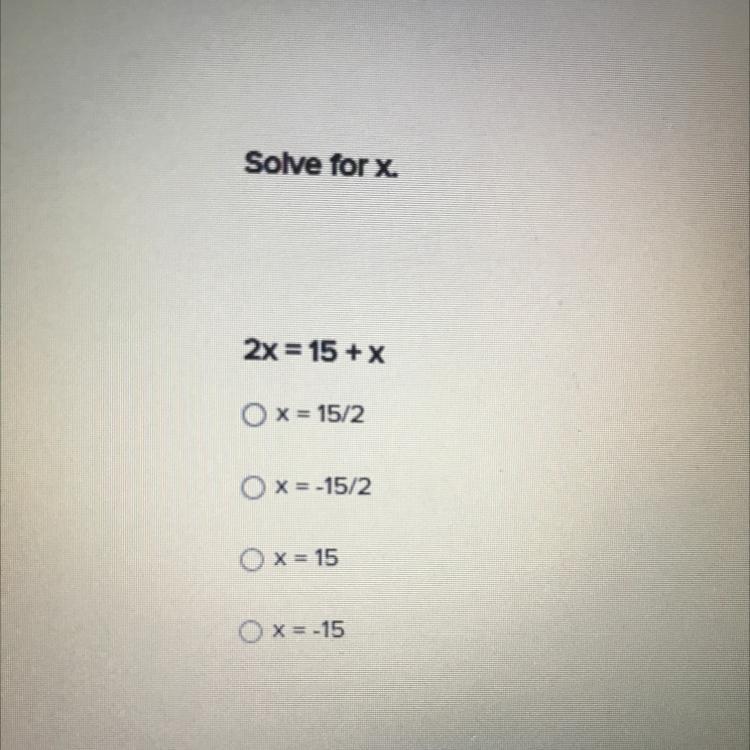This screenshot has height=750, width=750.
Task: Pick the answer x = 15
Action: [252, 558]
